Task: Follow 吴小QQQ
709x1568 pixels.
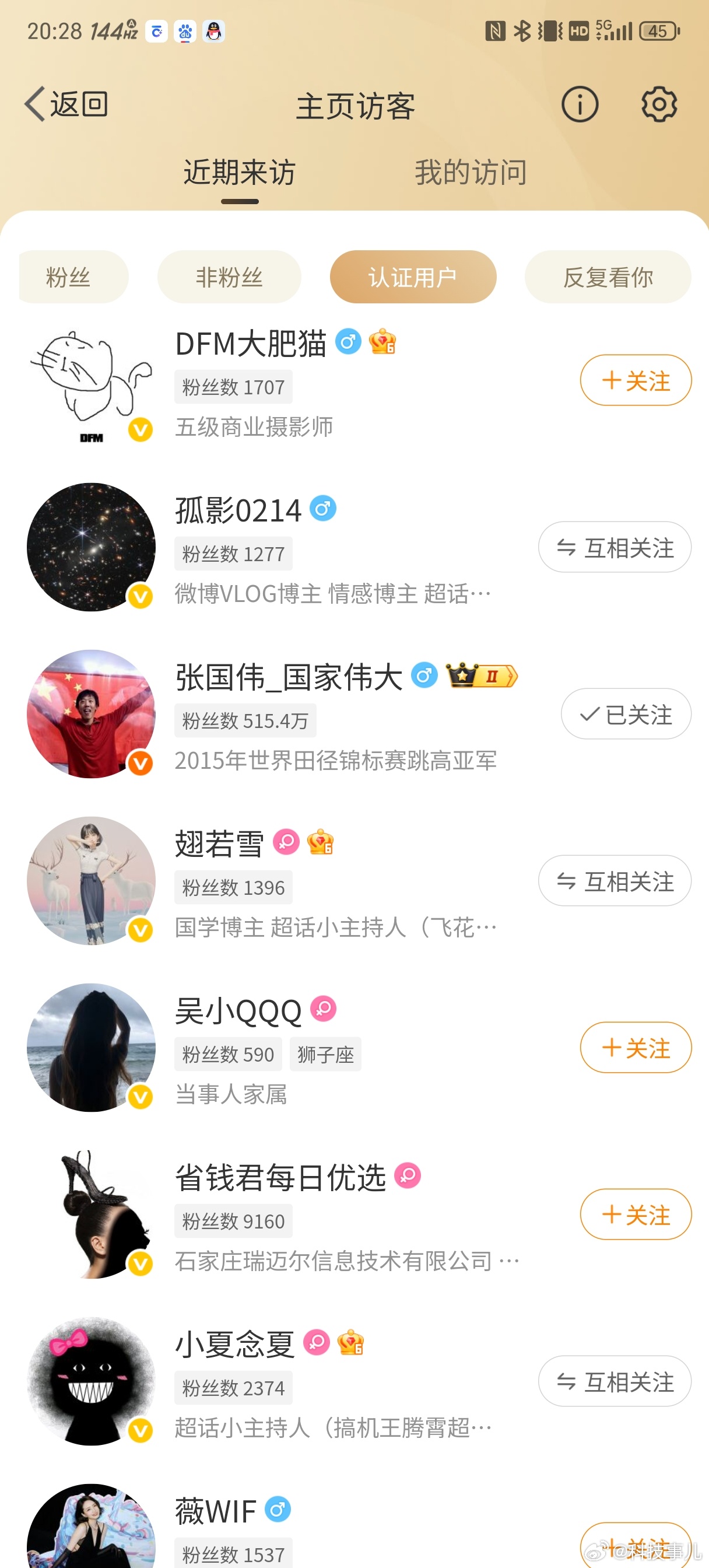Action: point(636,1048)
